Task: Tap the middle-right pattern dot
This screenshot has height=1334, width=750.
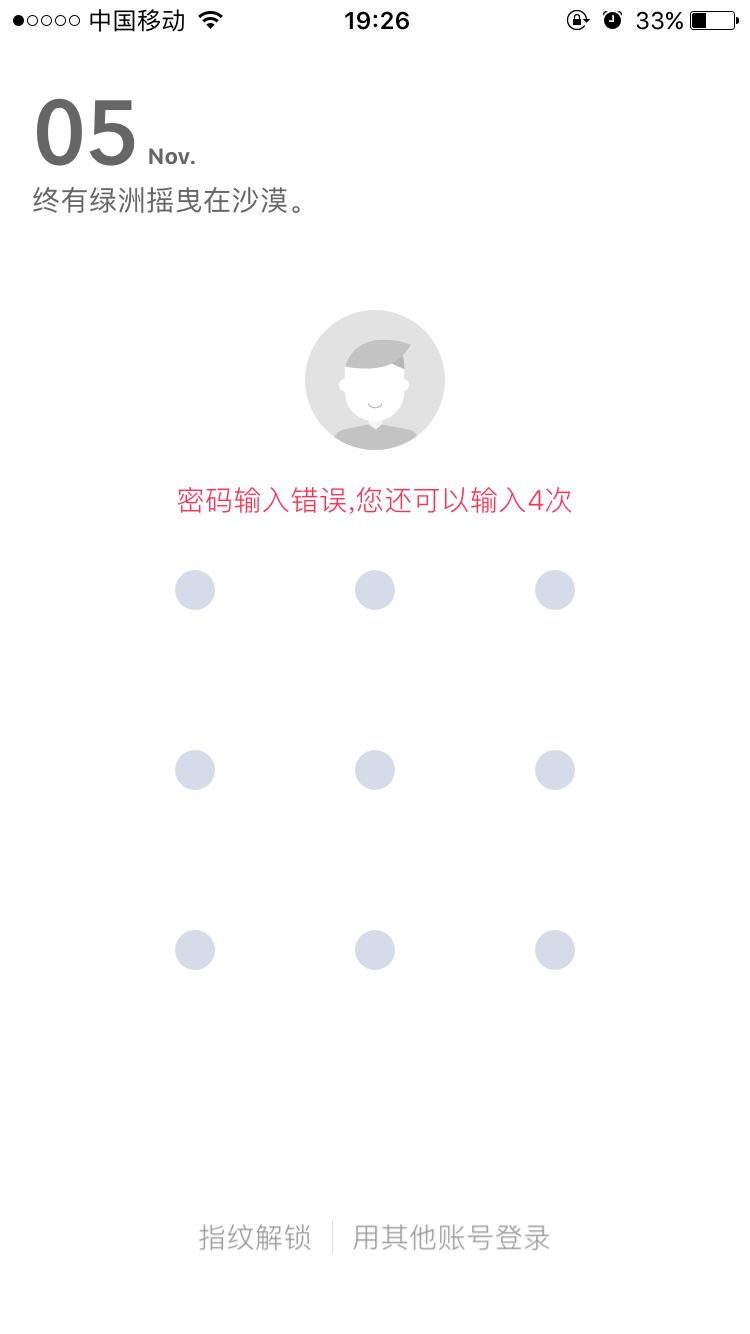Action: (555, 770)
